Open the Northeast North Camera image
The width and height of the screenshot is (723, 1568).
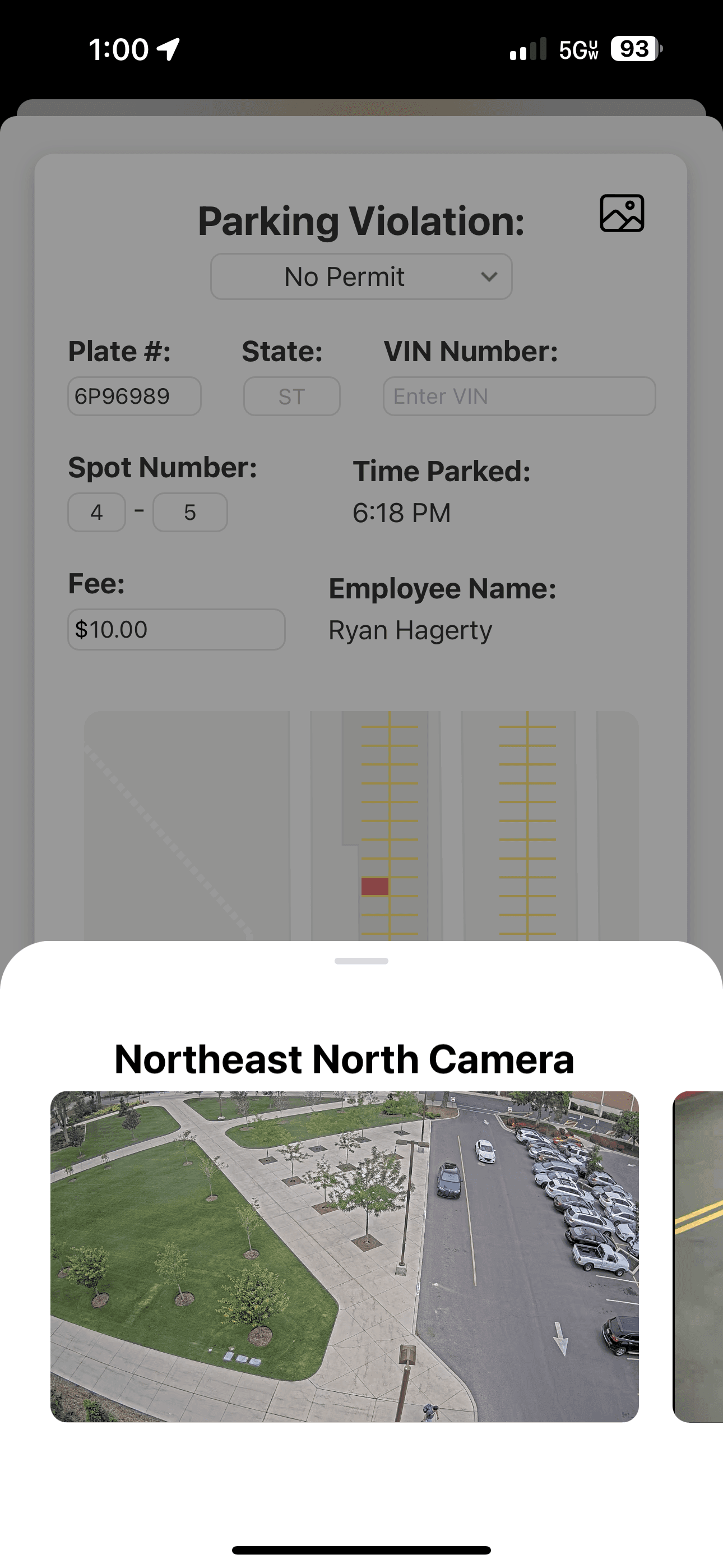coord(345,1256)
